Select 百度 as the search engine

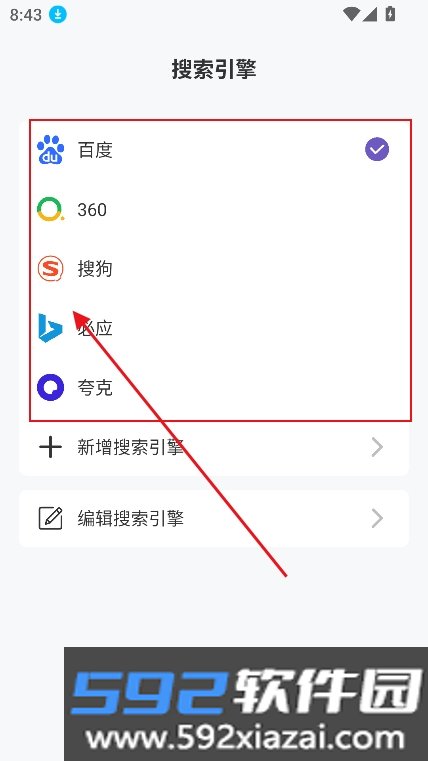click(214, 149)
